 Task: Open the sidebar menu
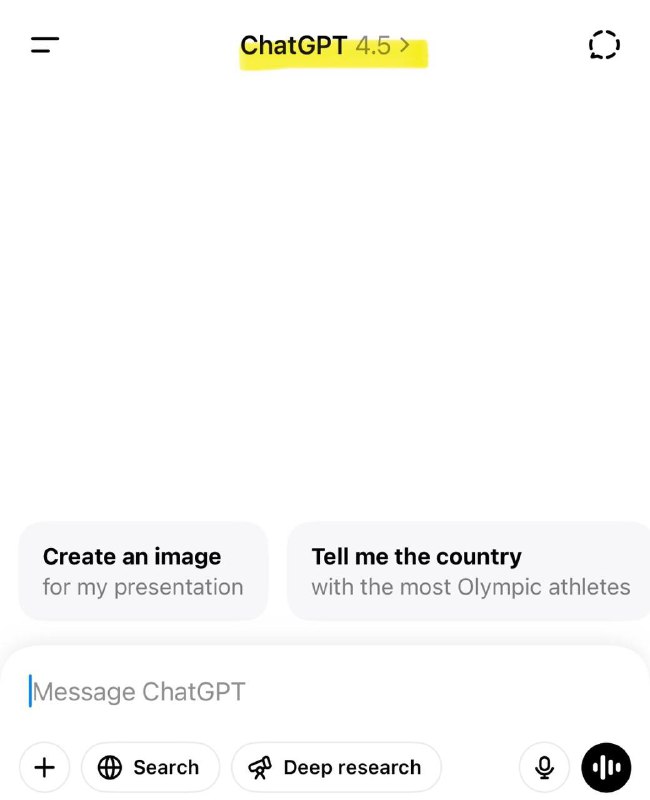tap(45, 45)
